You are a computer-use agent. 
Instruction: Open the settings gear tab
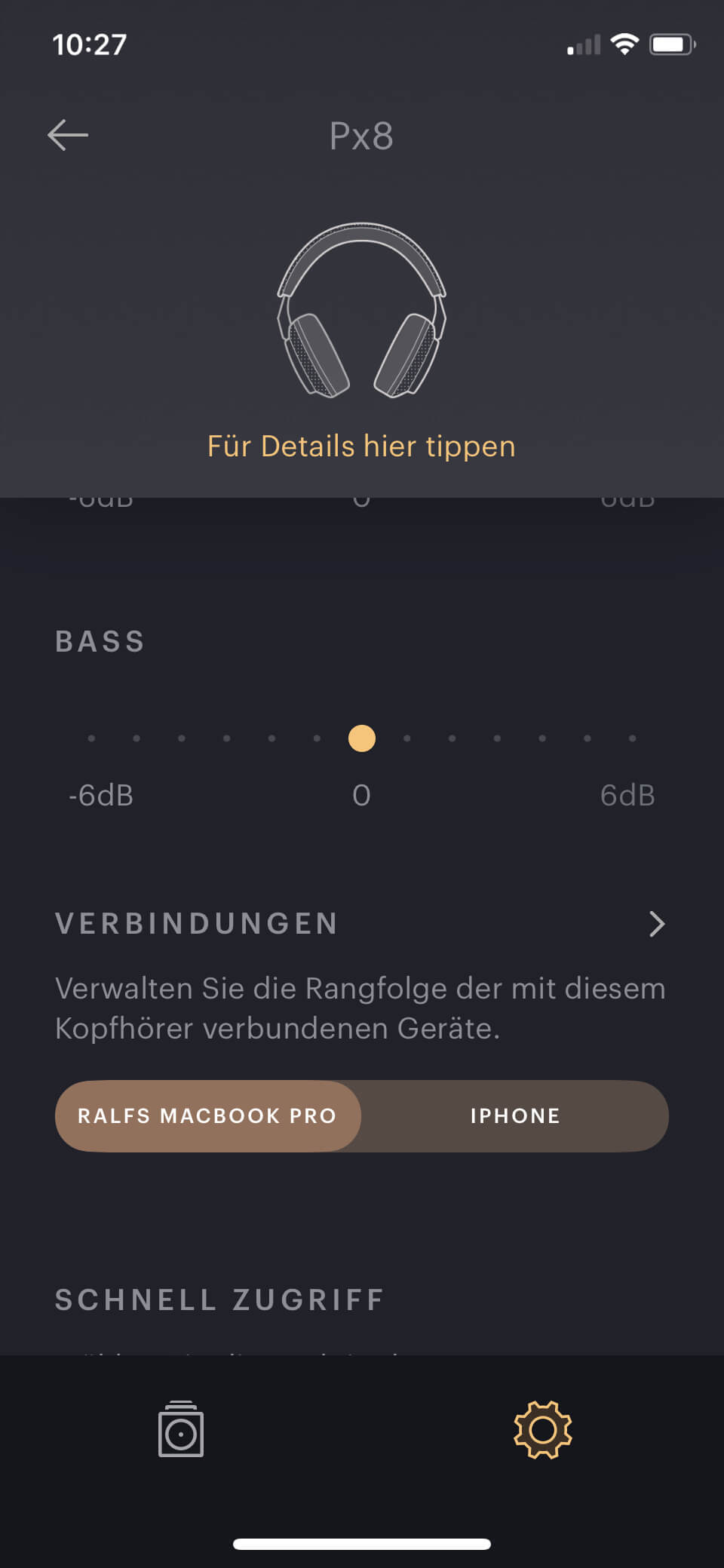coord(542,1429)
